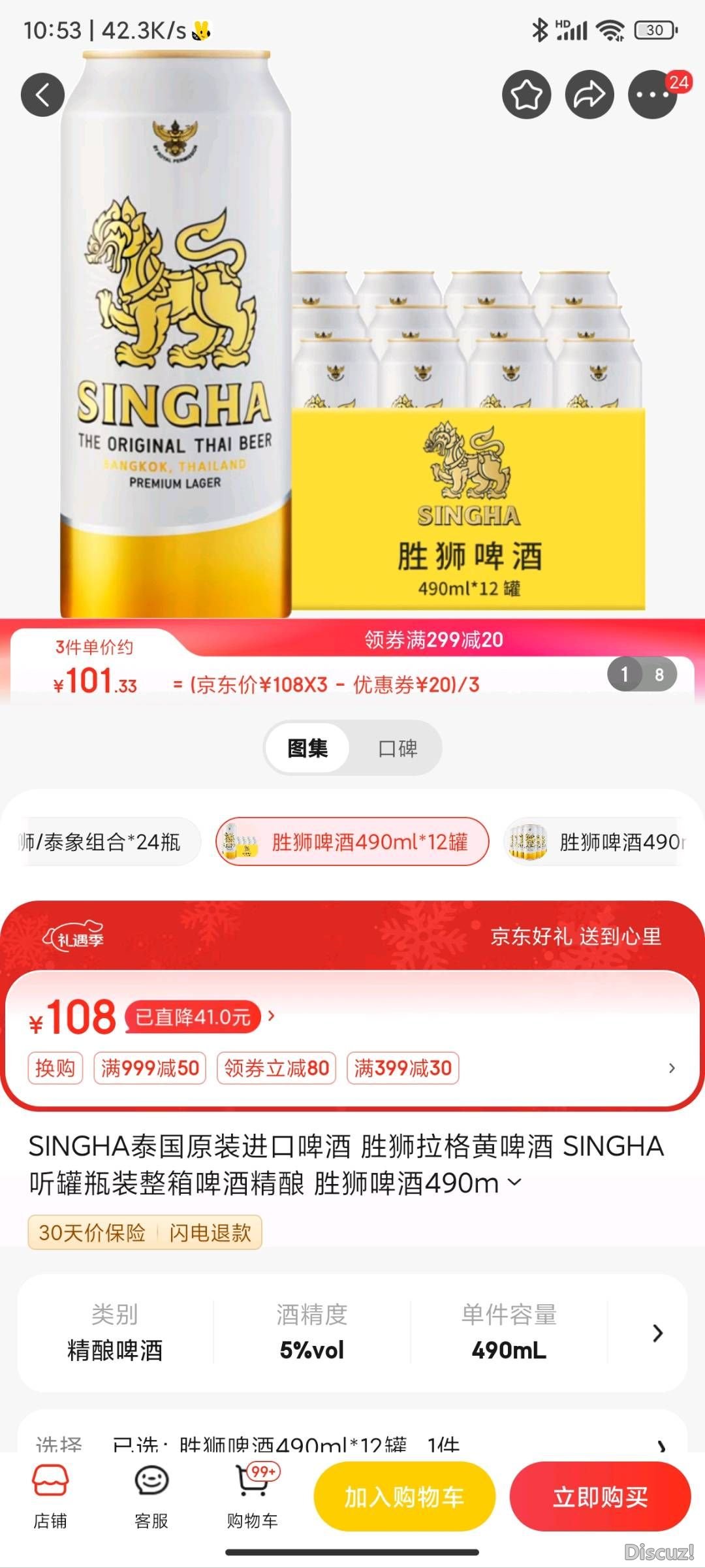Image resolution: width=705 pixels, height=1568 pixels.
Task: Open the product specifications chevron
Action: point(657,1334)
